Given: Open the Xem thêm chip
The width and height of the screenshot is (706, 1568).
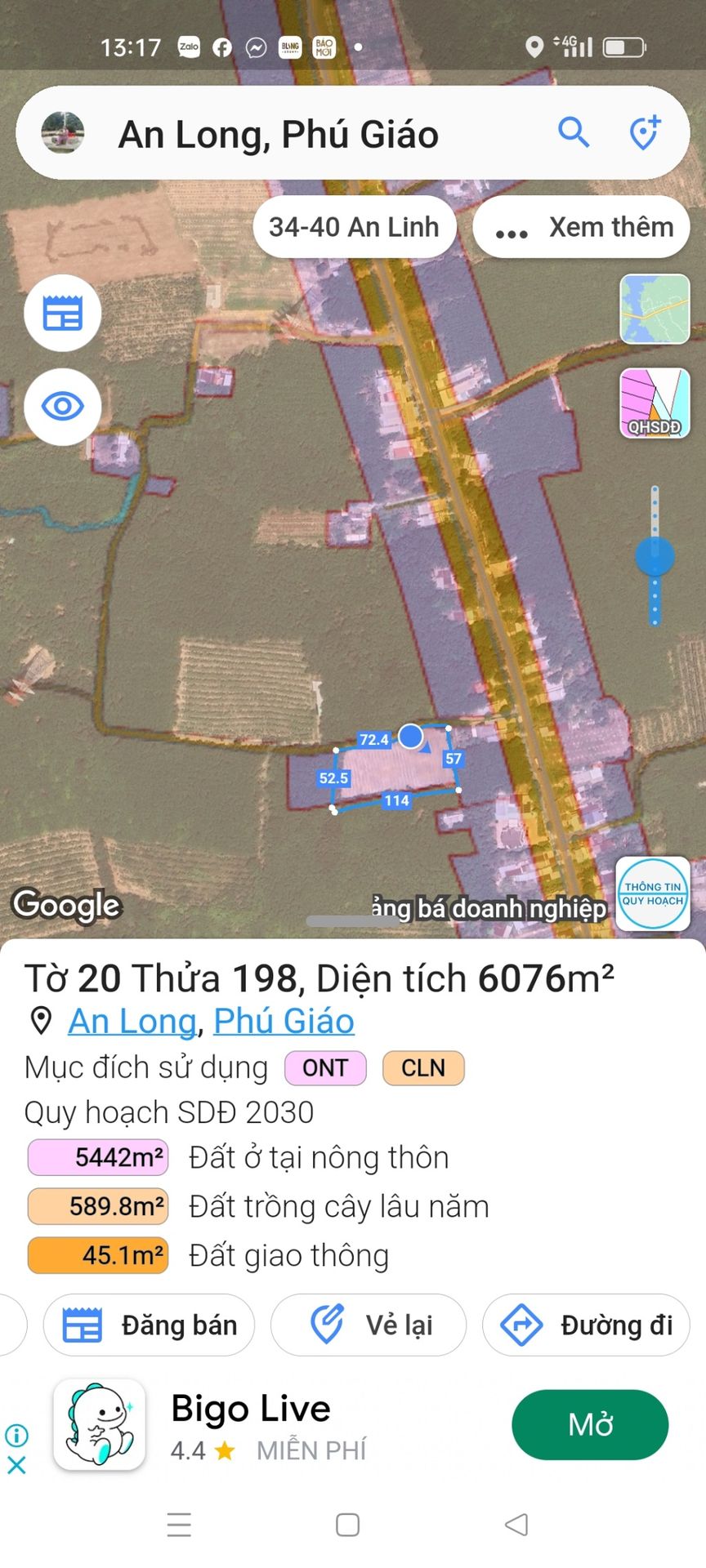Looking at the screenshot, I should (583, 227).
